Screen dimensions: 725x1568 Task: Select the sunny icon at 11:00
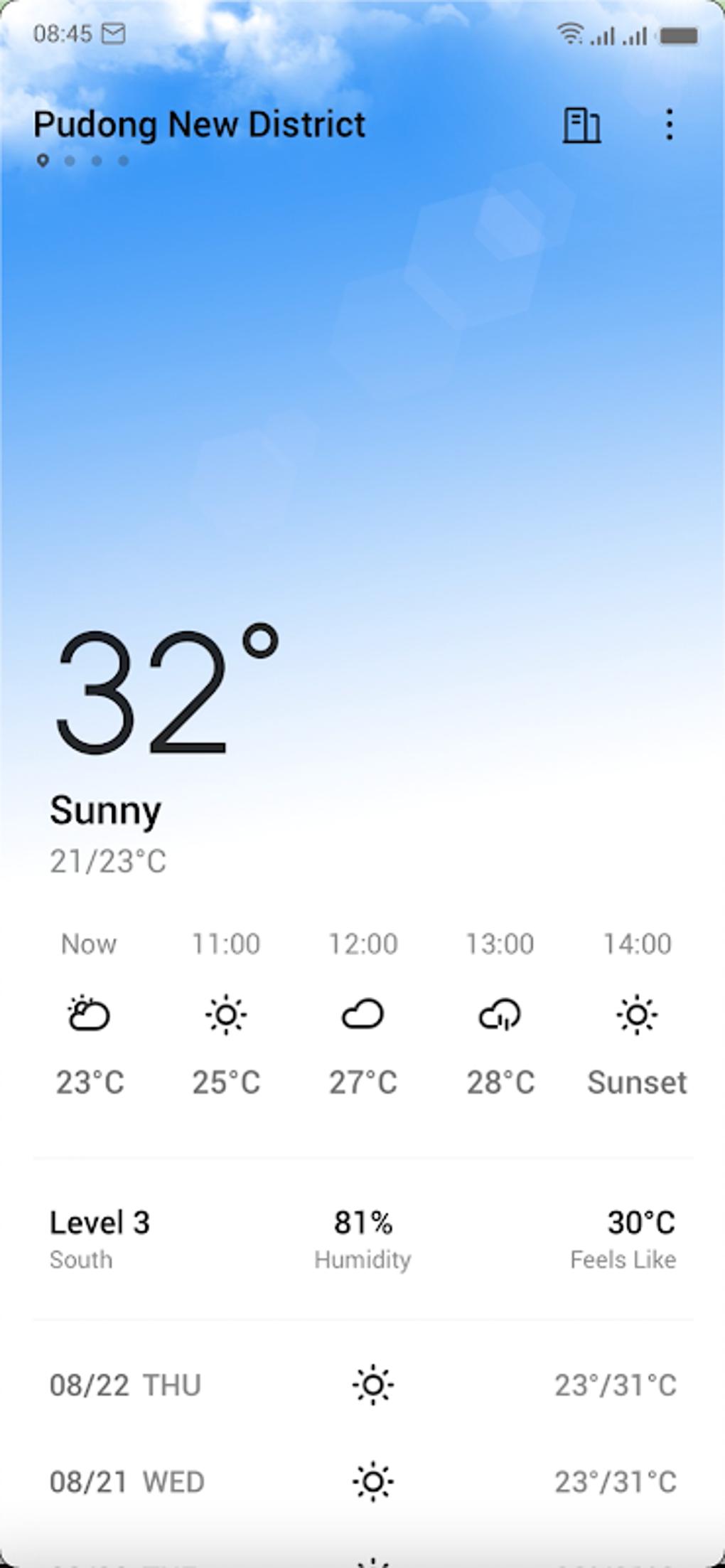click(x=226, y=1015)
